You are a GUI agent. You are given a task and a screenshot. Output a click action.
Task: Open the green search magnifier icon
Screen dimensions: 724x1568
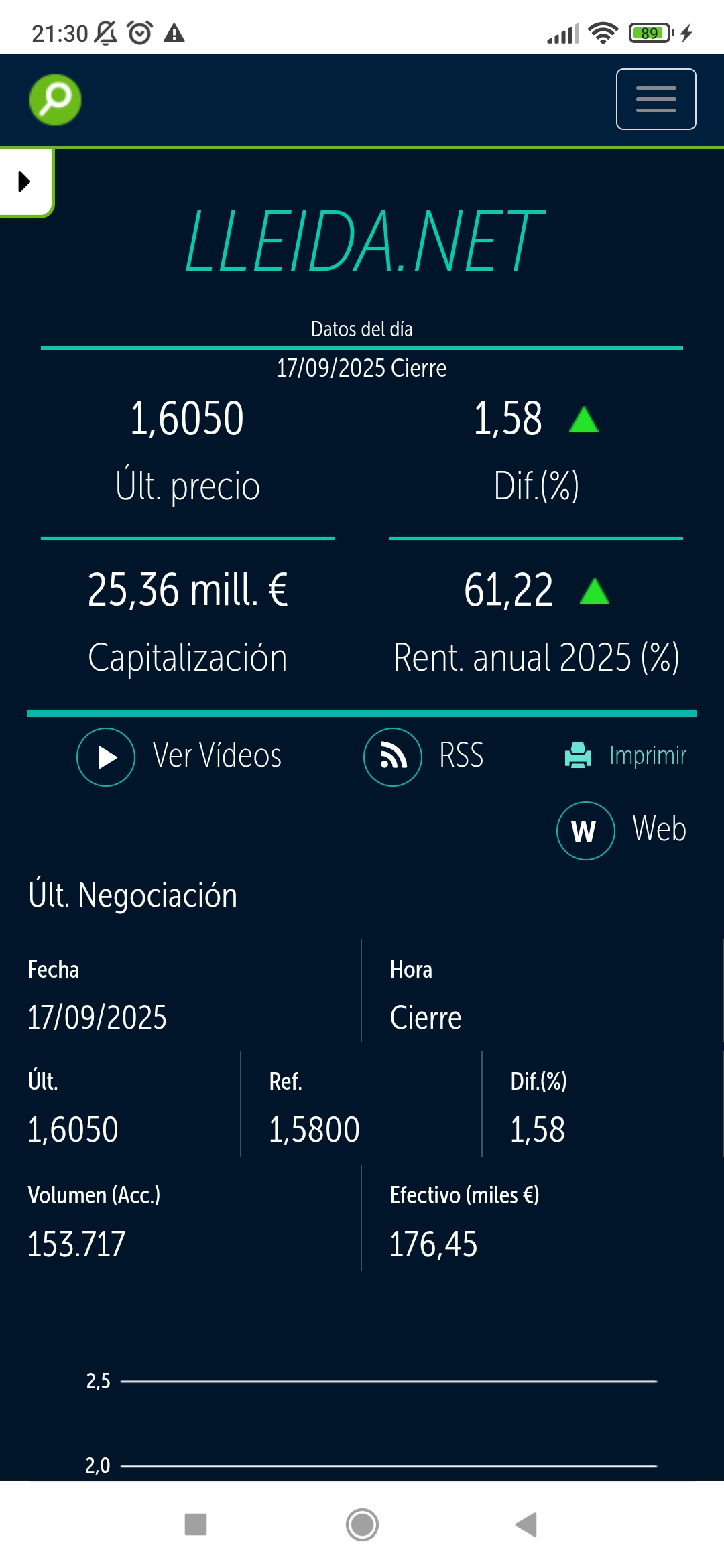(55, 100)
